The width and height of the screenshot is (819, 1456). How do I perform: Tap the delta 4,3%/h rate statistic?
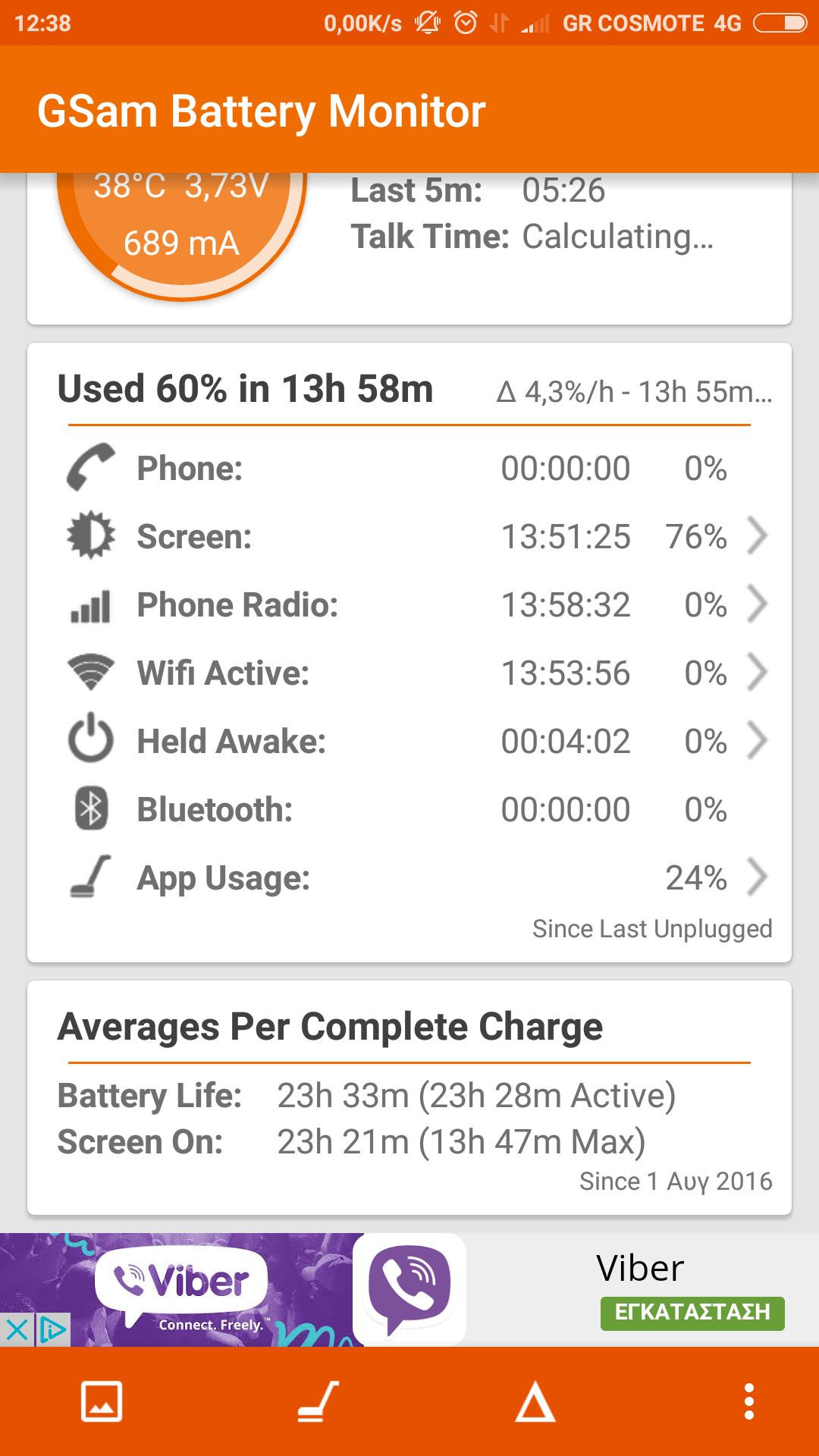coord(634,392)
